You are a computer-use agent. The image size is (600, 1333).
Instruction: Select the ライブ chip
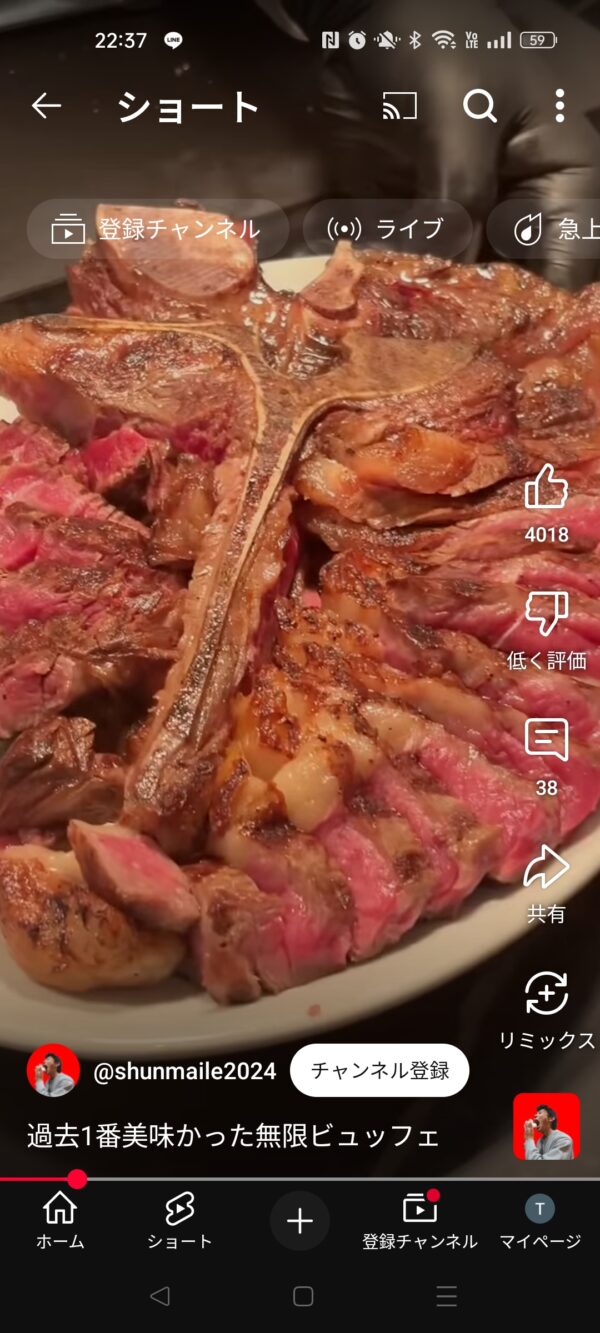pyautogui.click(x=387, y=229)
